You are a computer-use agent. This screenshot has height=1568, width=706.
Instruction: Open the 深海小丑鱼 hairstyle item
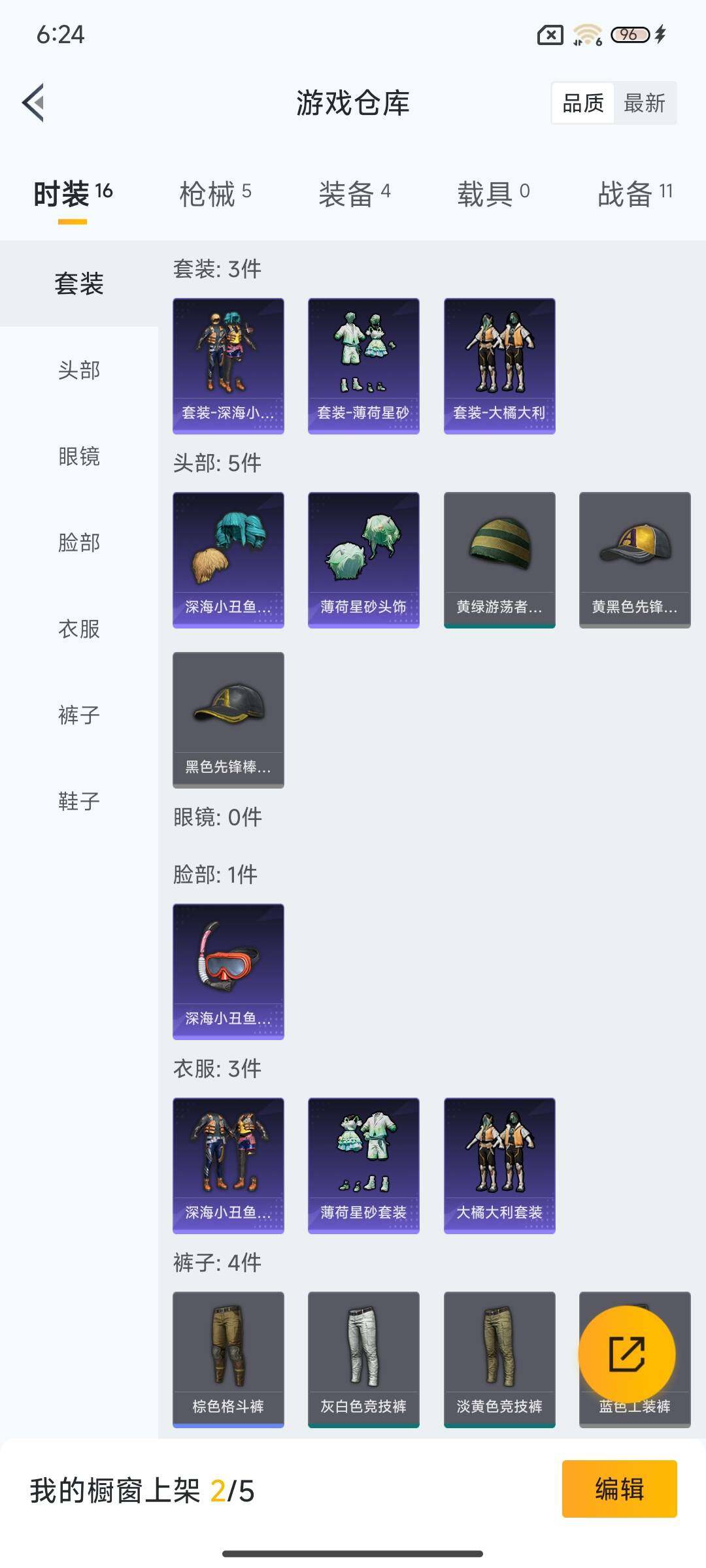pyautogui.click(x=227, y=559)
